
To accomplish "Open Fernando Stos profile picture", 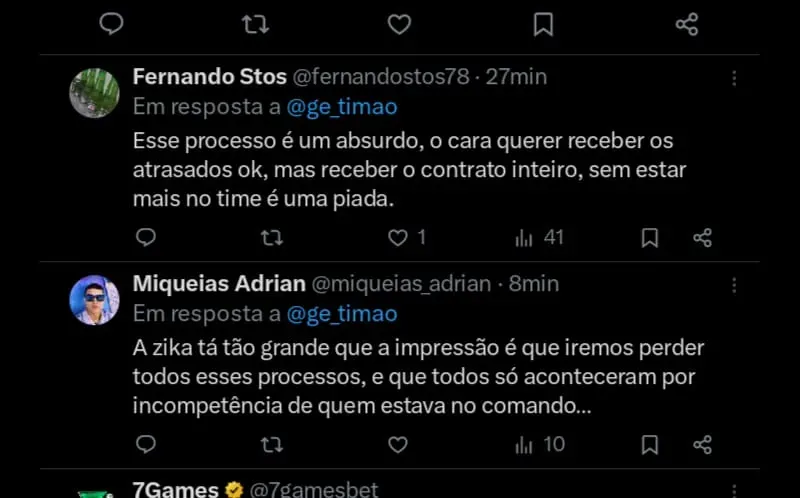I will point(94,93).
